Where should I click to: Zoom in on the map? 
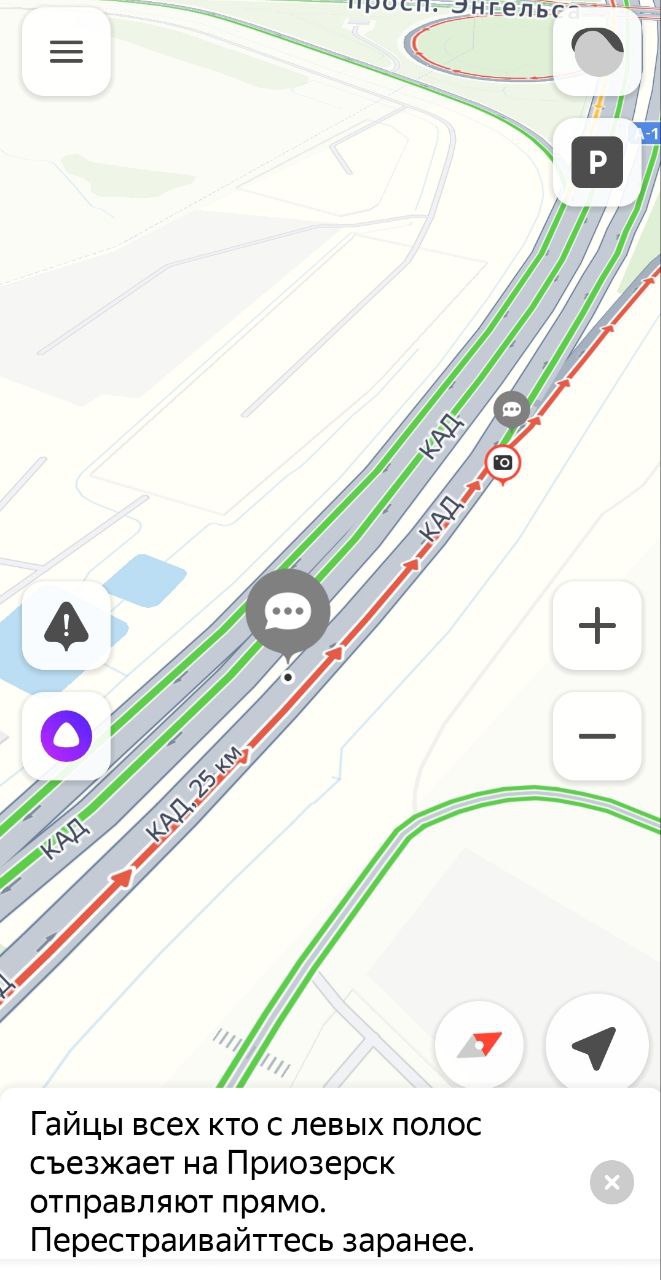coord(597,626)
